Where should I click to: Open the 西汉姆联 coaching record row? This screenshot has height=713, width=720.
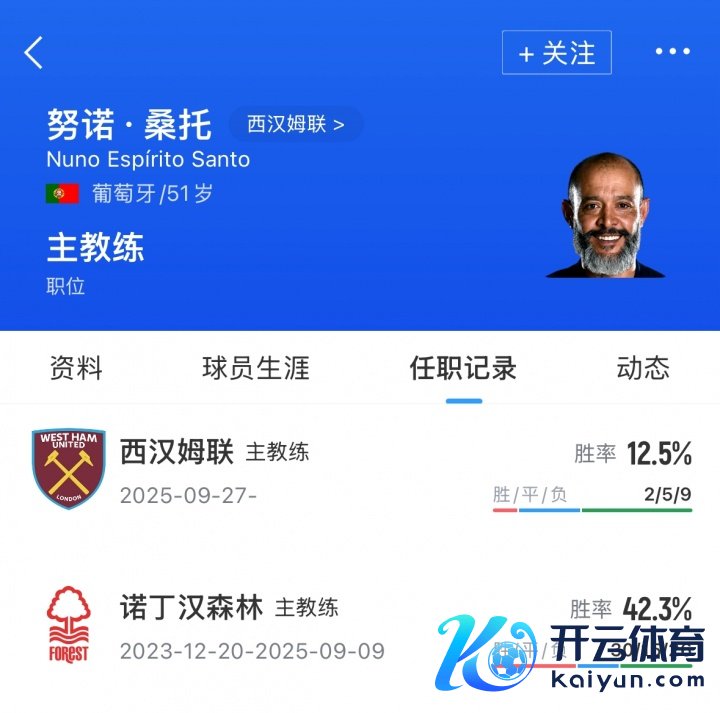(x=360, y=470)
